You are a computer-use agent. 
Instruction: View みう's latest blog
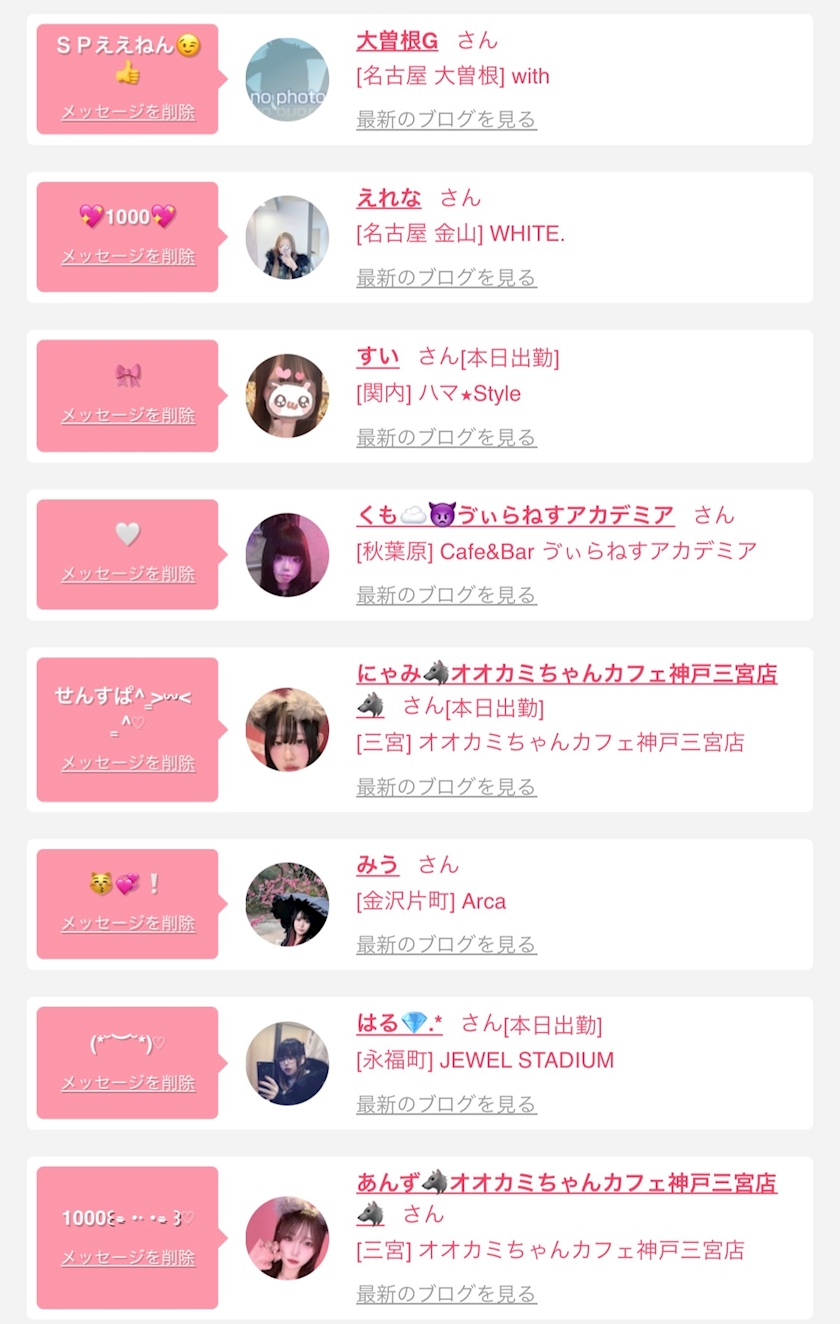click(x=446, y=944)
